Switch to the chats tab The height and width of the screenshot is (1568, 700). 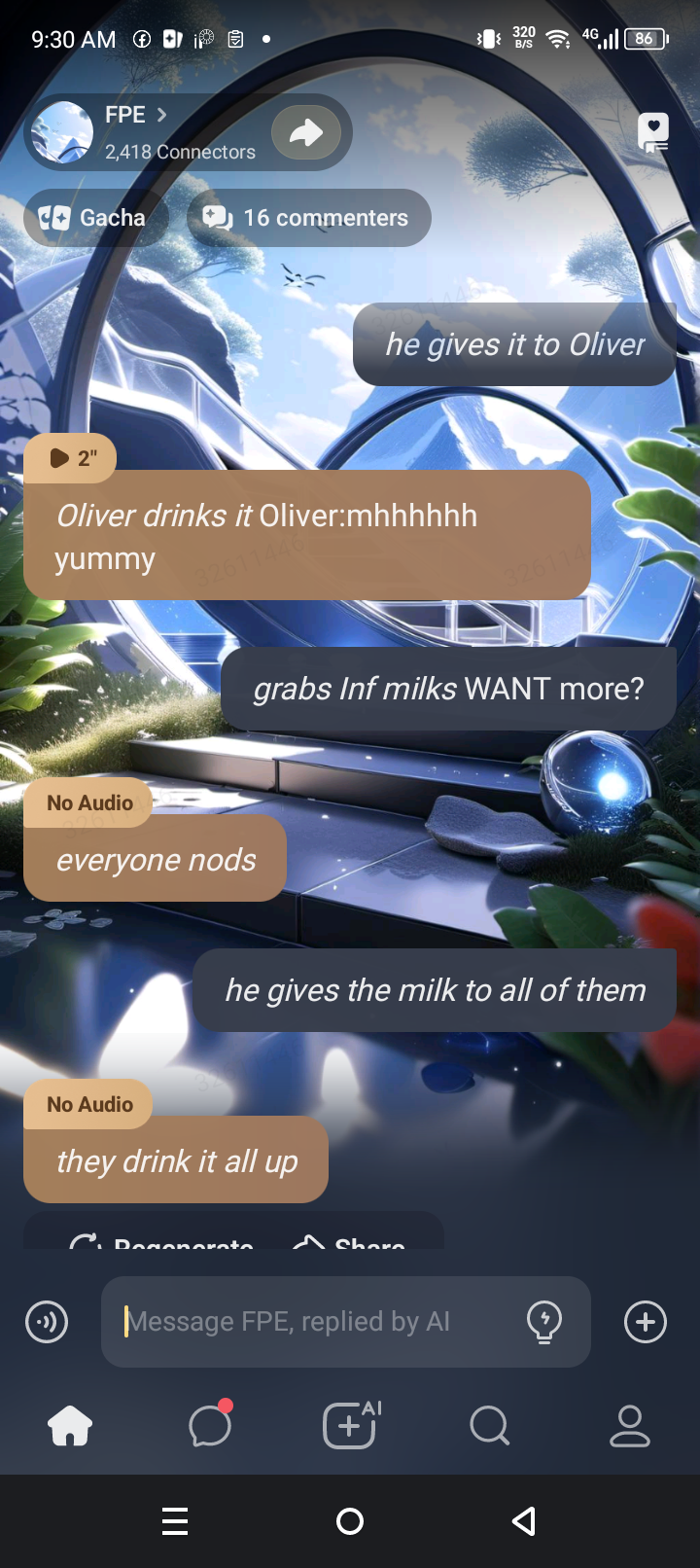coord(210,1427)
